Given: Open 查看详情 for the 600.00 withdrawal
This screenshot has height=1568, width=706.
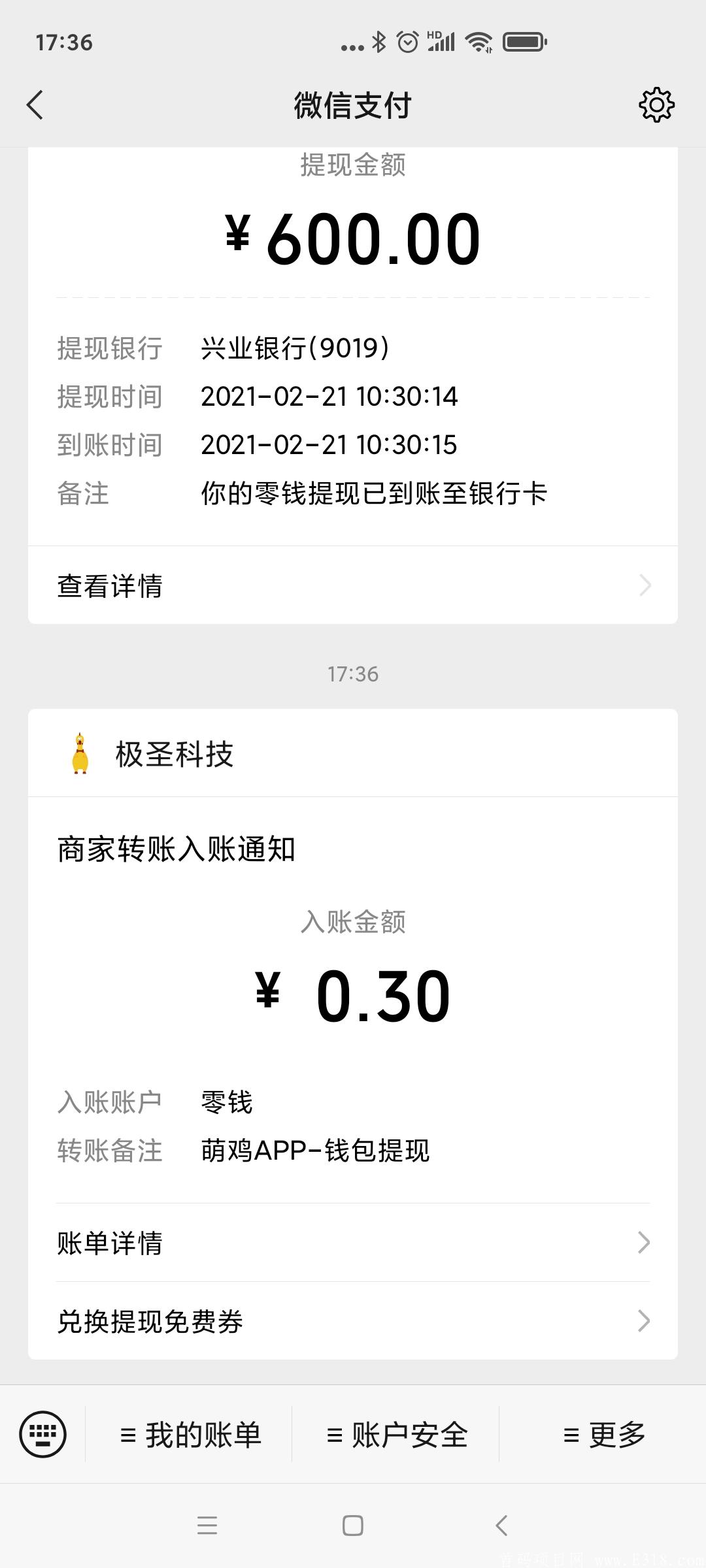Looking at the screenshot, I should 353,585.
